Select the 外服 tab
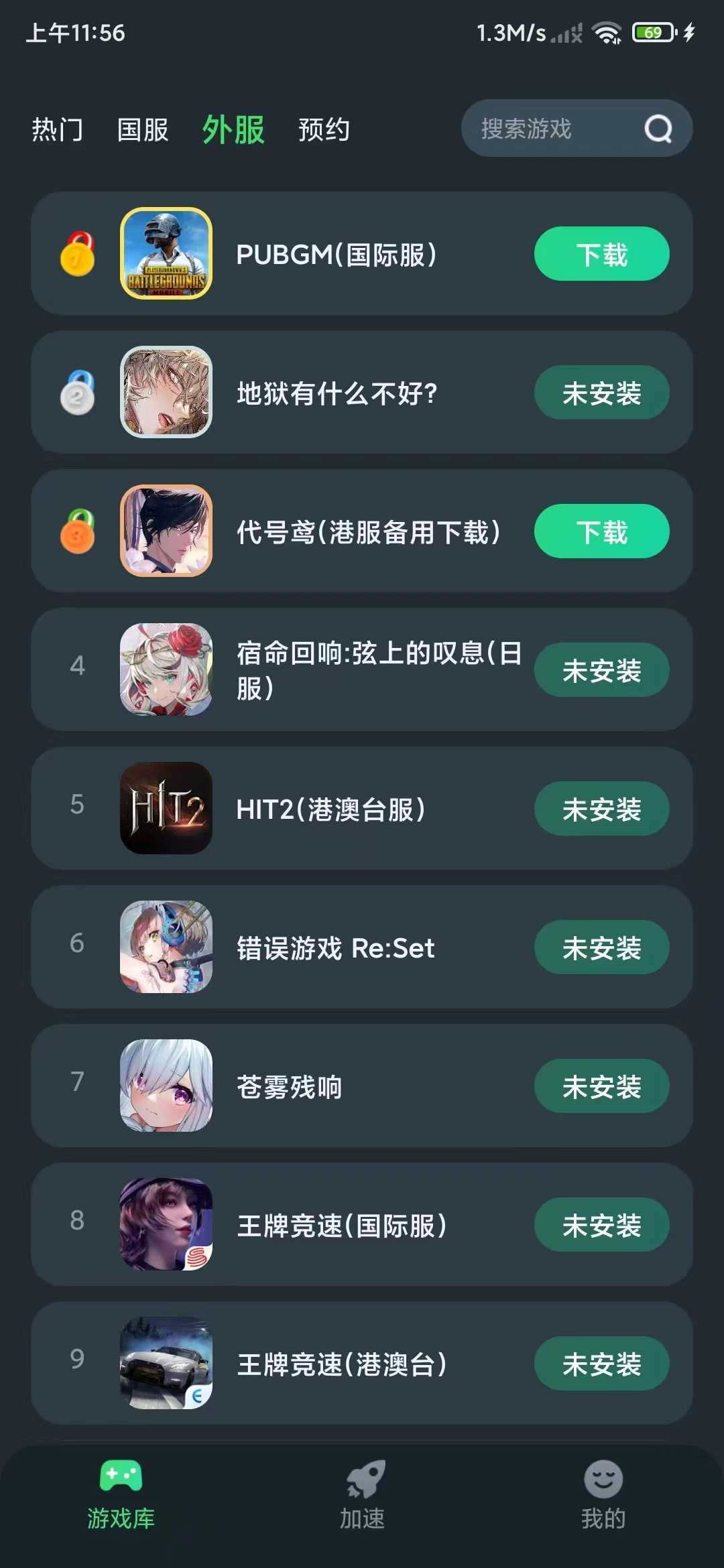The image size is (724, 1568). pyautogui.click(x=233, y=129)
